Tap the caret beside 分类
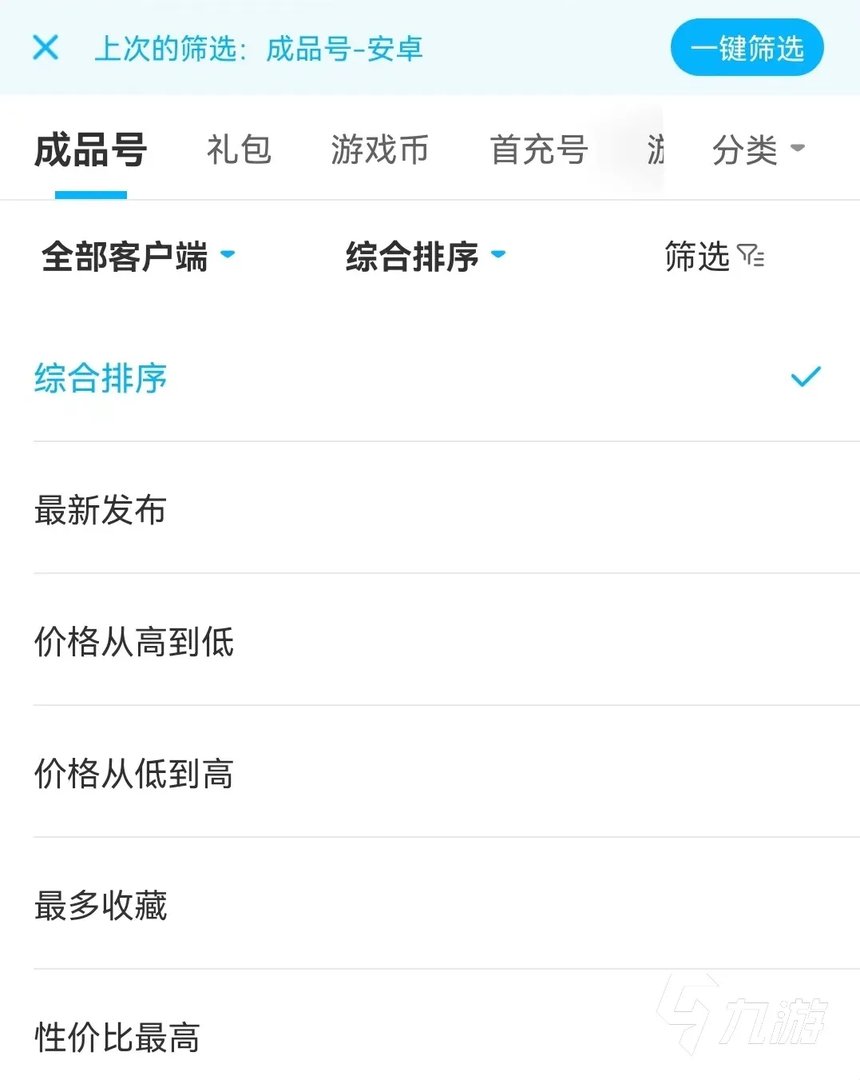The width and height of the screenshot is (860, 1080). pyautogui.click(x=798, y=147)
